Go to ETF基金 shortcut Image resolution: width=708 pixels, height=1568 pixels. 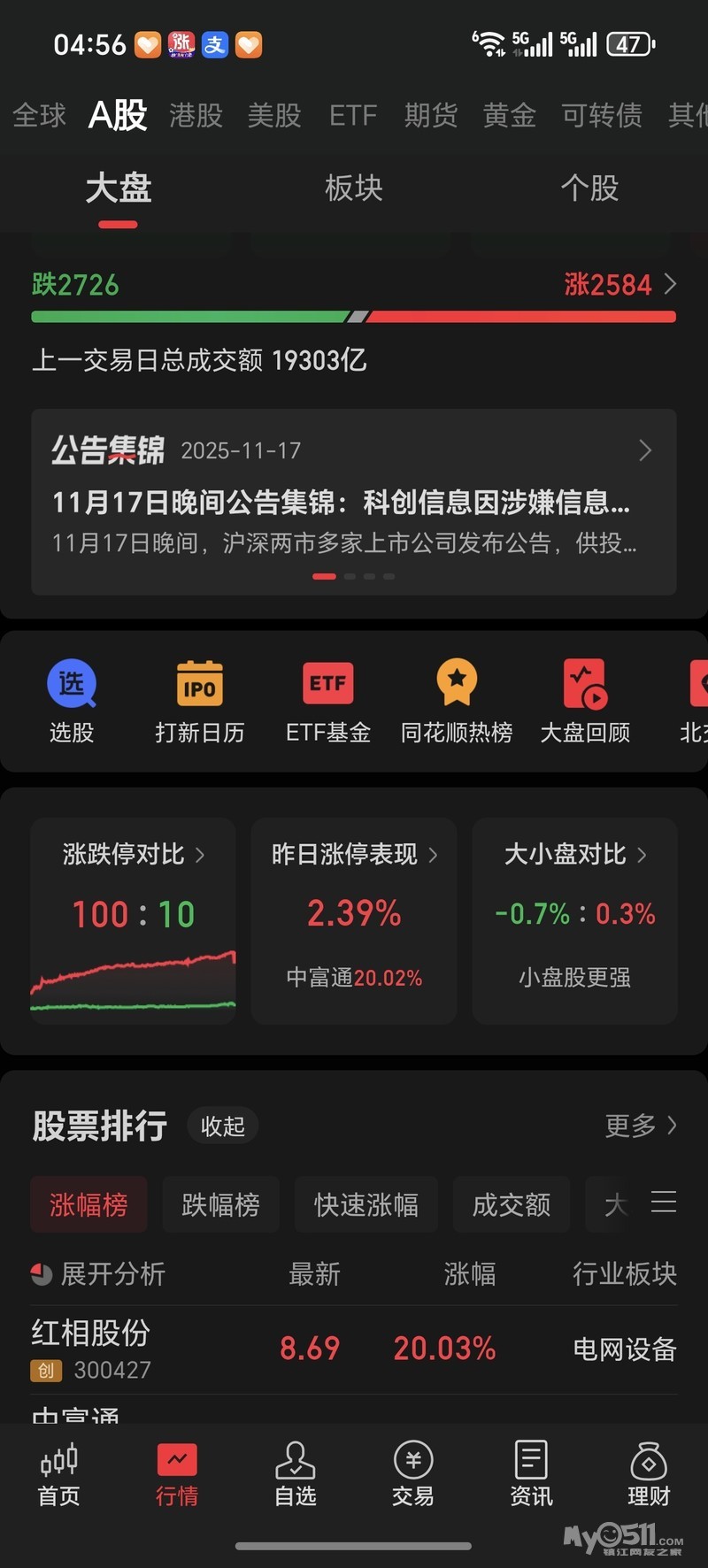328,700
